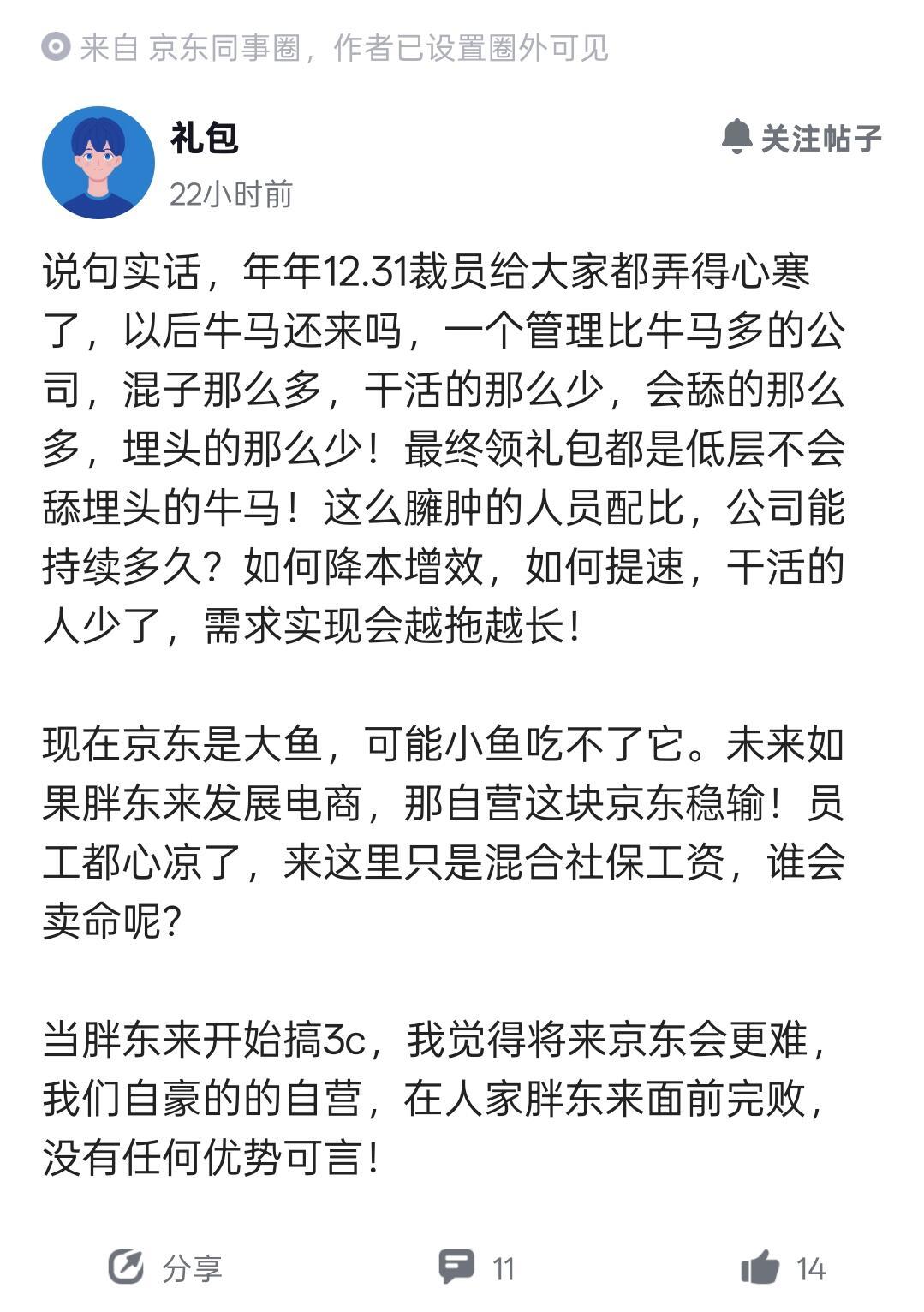This screenshot has width=924, height=1312.
Task: Click the bell icon to follow this post
Action: [735, 137]
